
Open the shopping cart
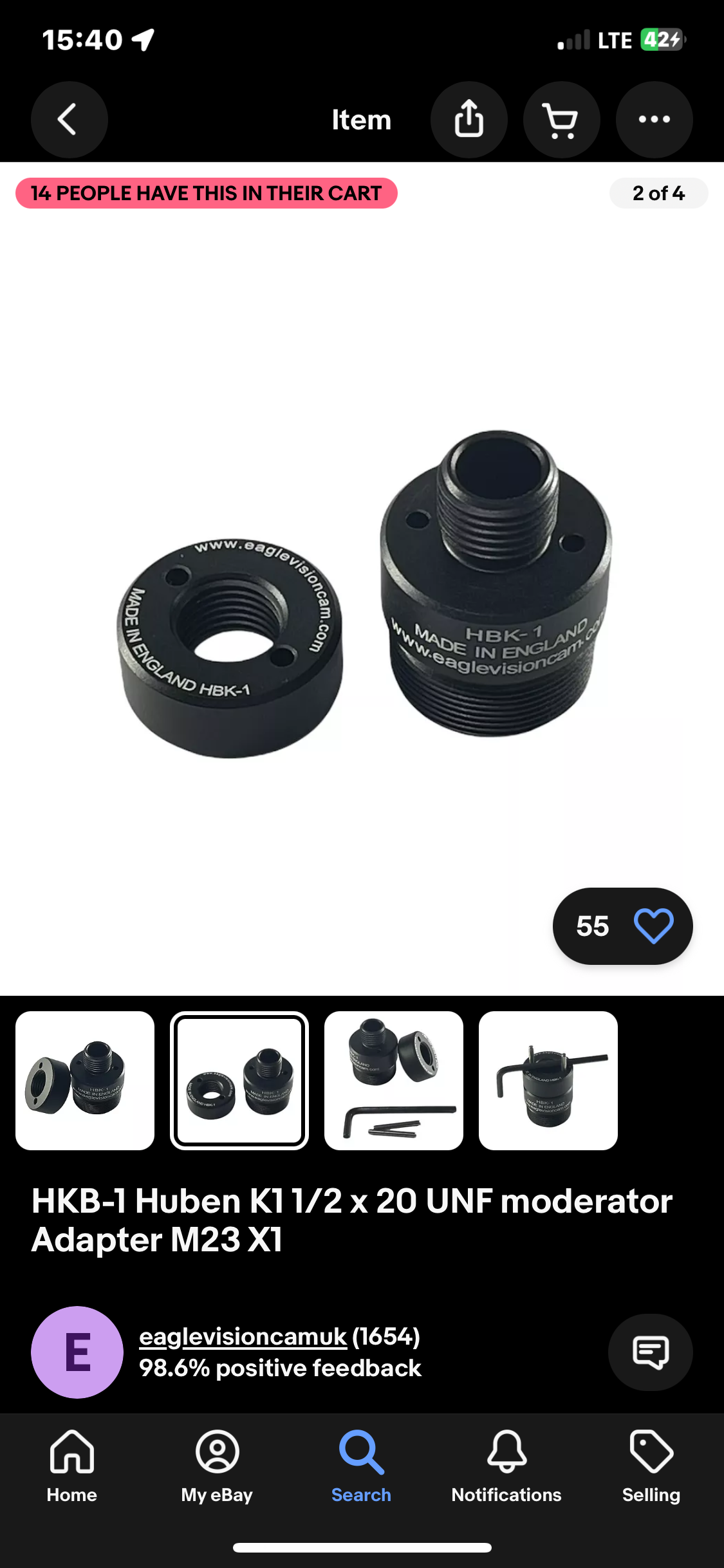point(561,120)
